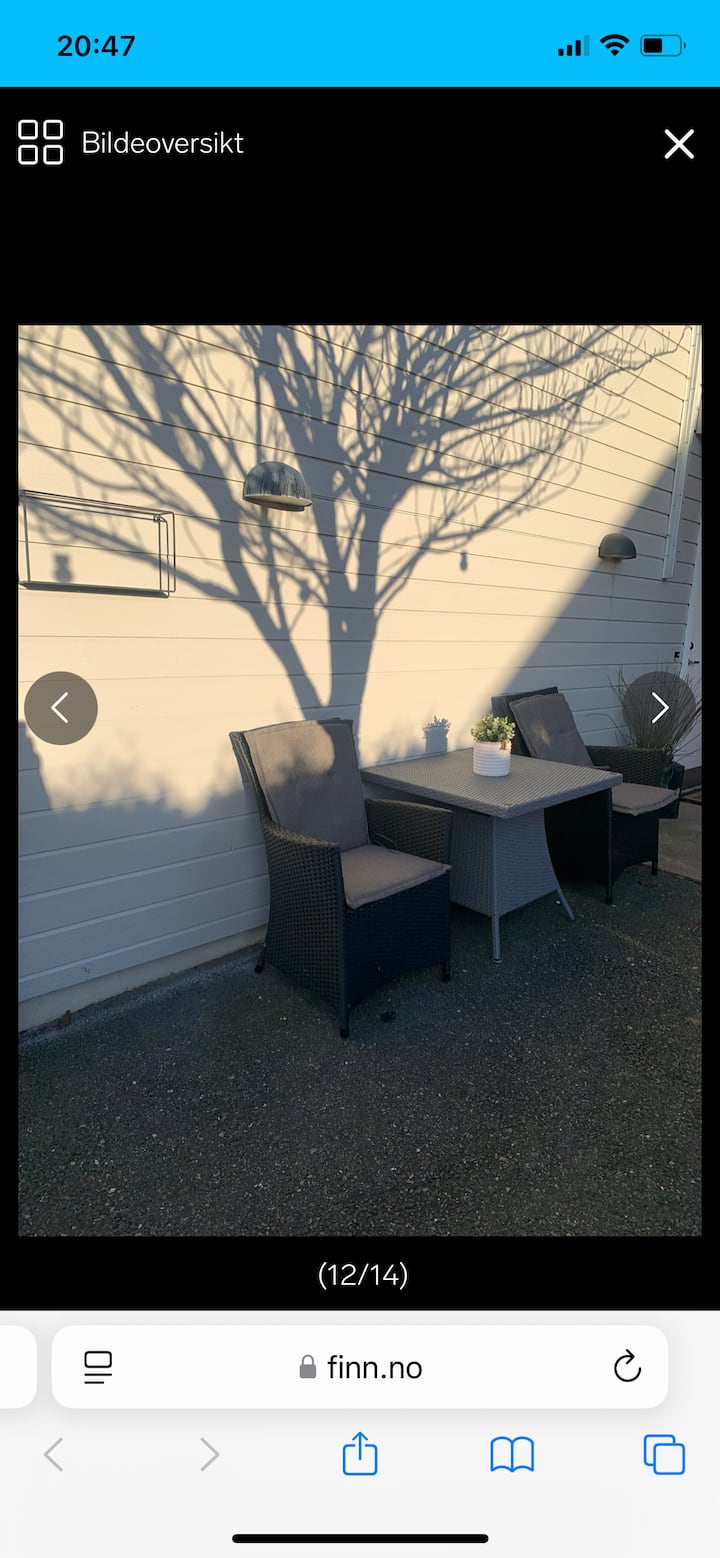Open Safari page settings menu
The image size is (720, 1558).
[x=98, y=1367]
